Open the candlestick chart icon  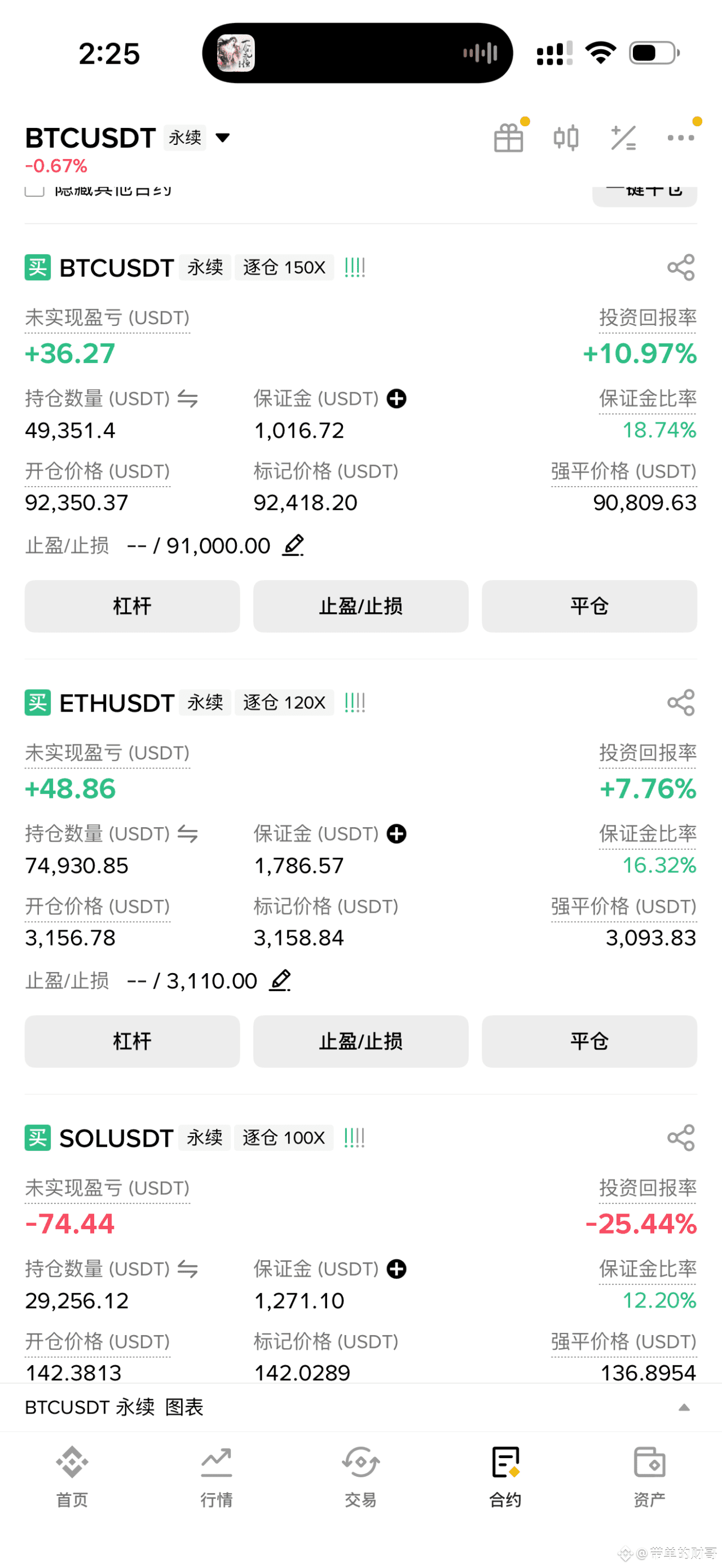(566, 138)
